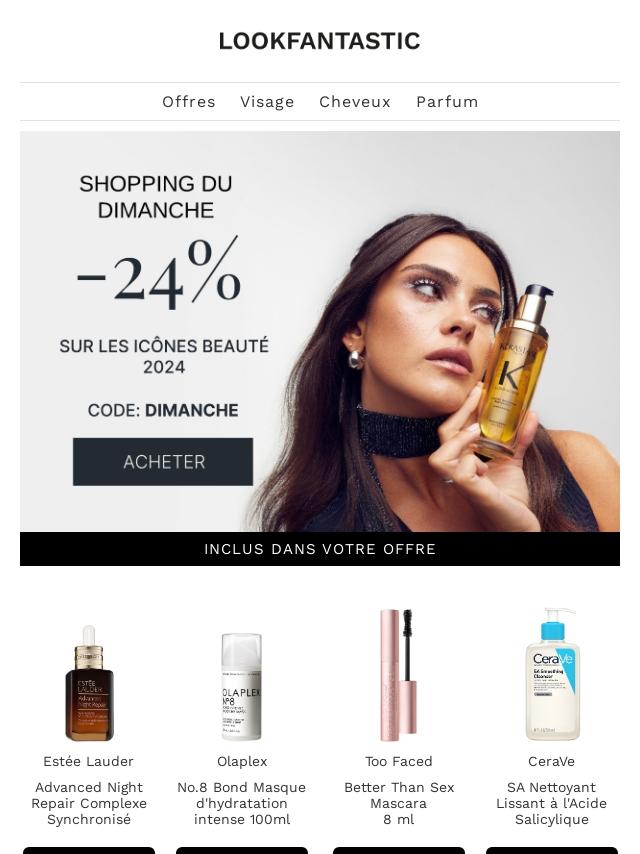This screenshot has height=854, width=640.
Task: View the CeraVe SA Nettoyant Lissant product
Action: 552,675
